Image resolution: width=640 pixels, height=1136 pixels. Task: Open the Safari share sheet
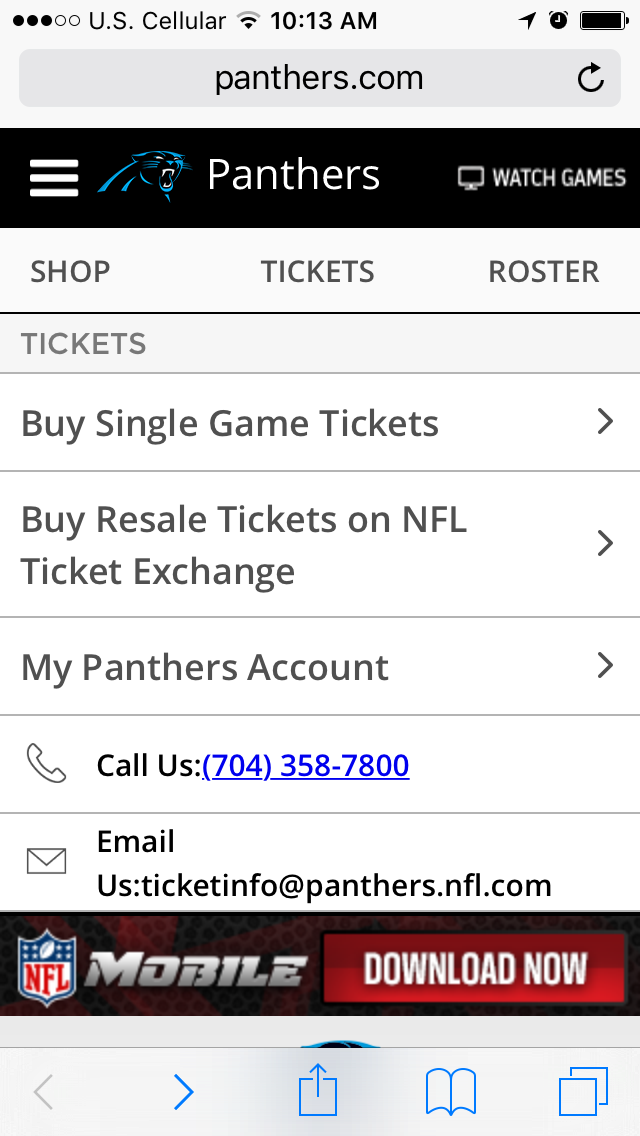pyautogui.click(x=318, y=1089)
